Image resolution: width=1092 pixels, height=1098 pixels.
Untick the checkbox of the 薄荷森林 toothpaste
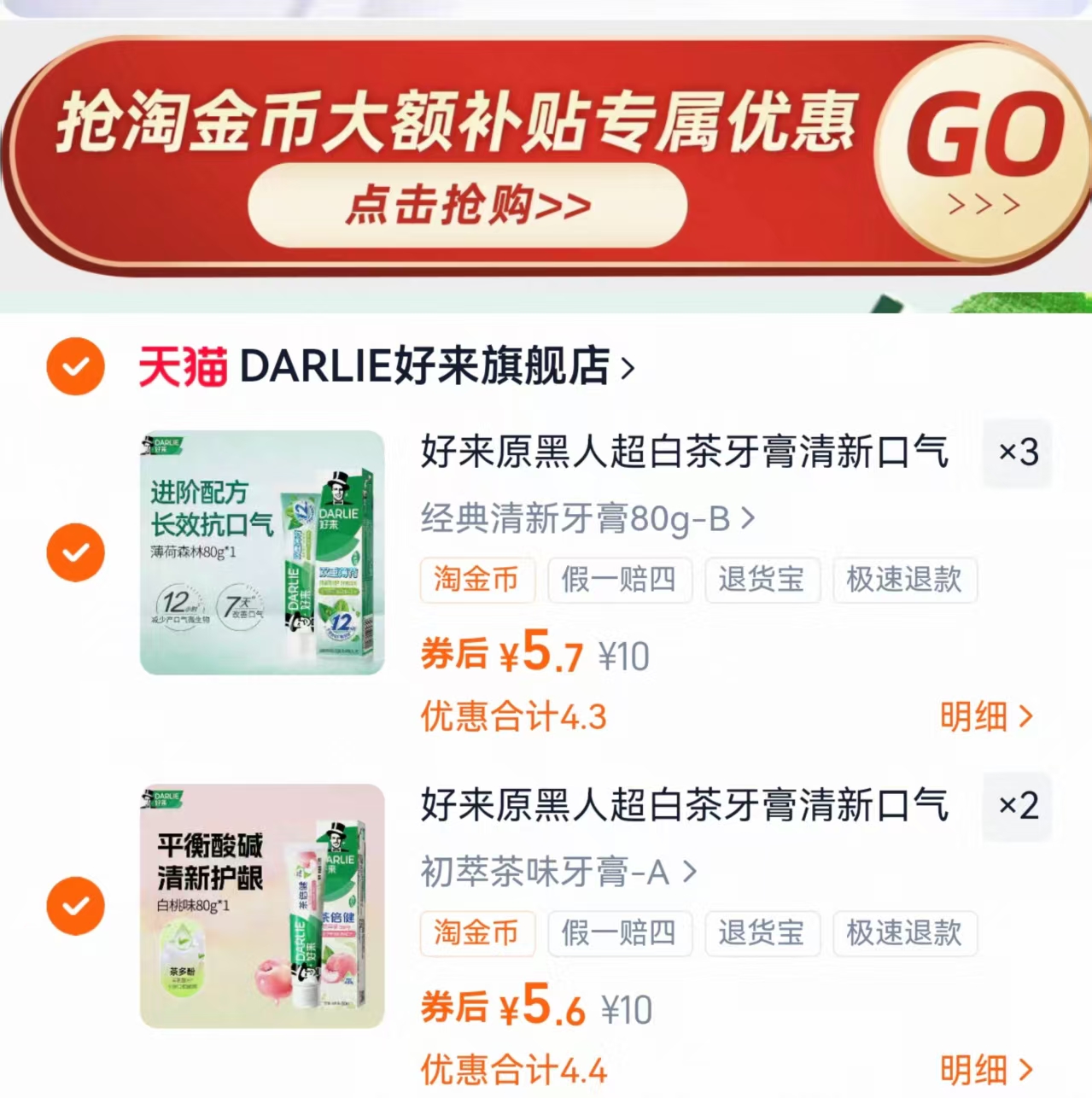point(75,552)
